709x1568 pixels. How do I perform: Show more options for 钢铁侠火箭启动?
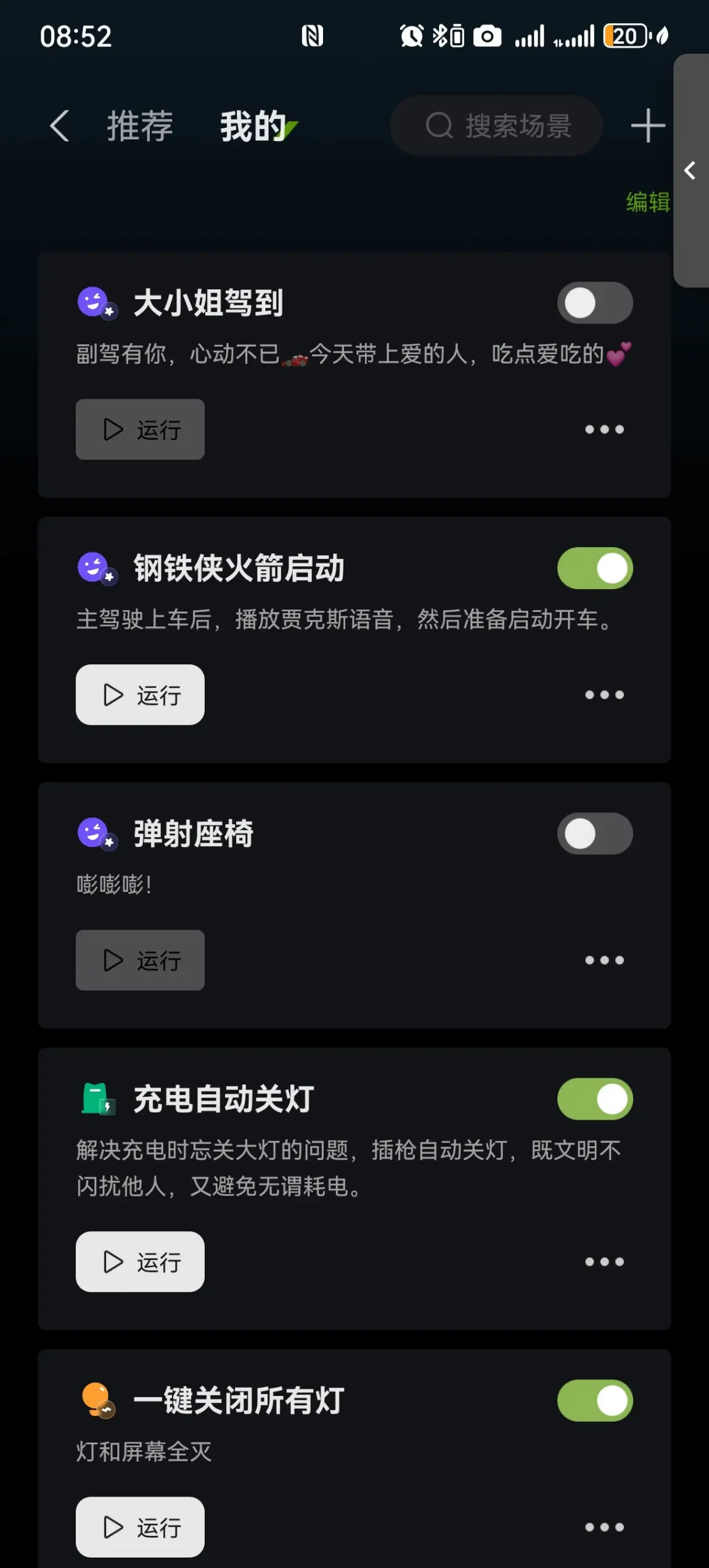pos(604,695)
